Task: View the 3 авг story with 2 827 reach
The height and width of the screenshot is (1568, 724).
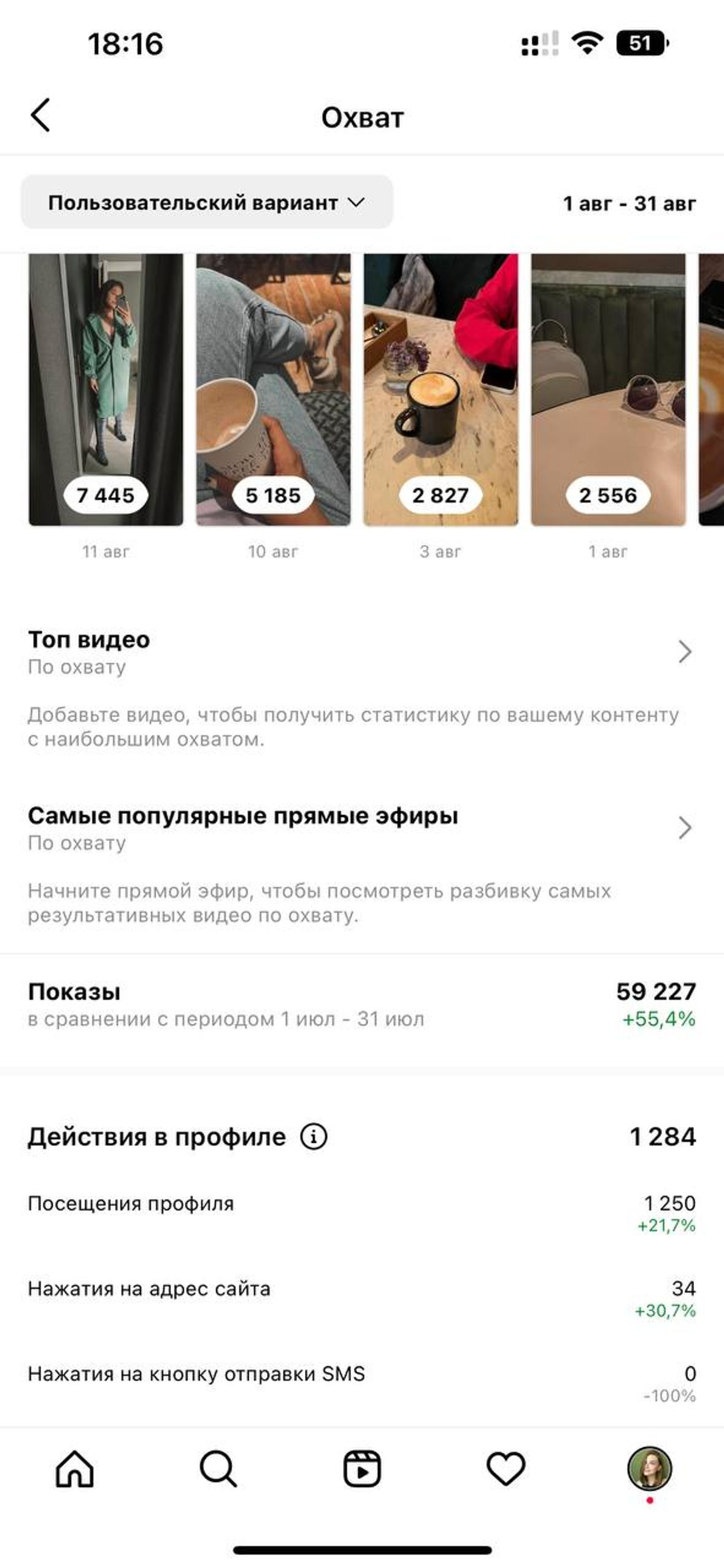Action: pos(441,390)
